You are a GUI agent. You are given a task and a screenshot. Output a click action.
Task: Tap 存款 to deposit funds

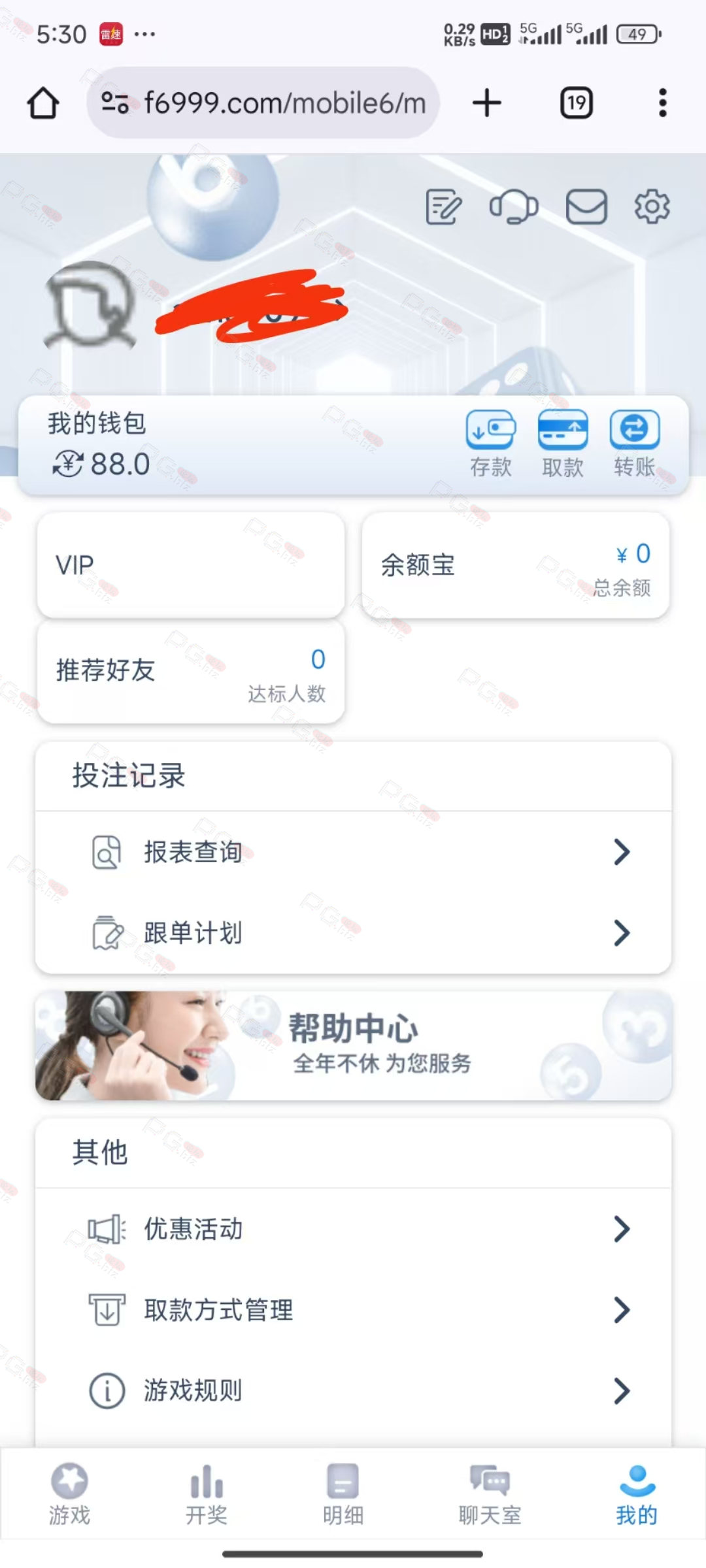pos(491,444)
